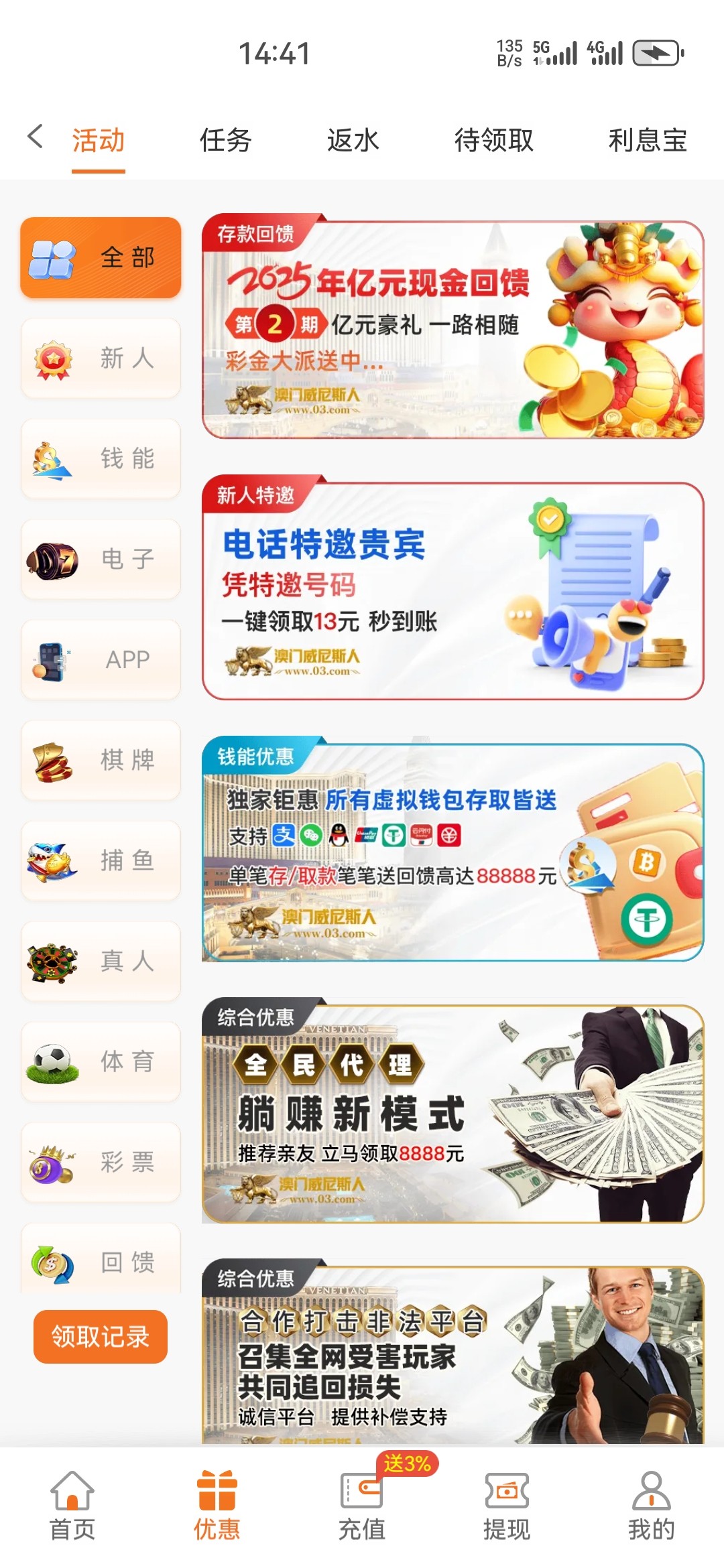
Task: Switch to the 任务 tab
Action: click(x=225, y=141)
